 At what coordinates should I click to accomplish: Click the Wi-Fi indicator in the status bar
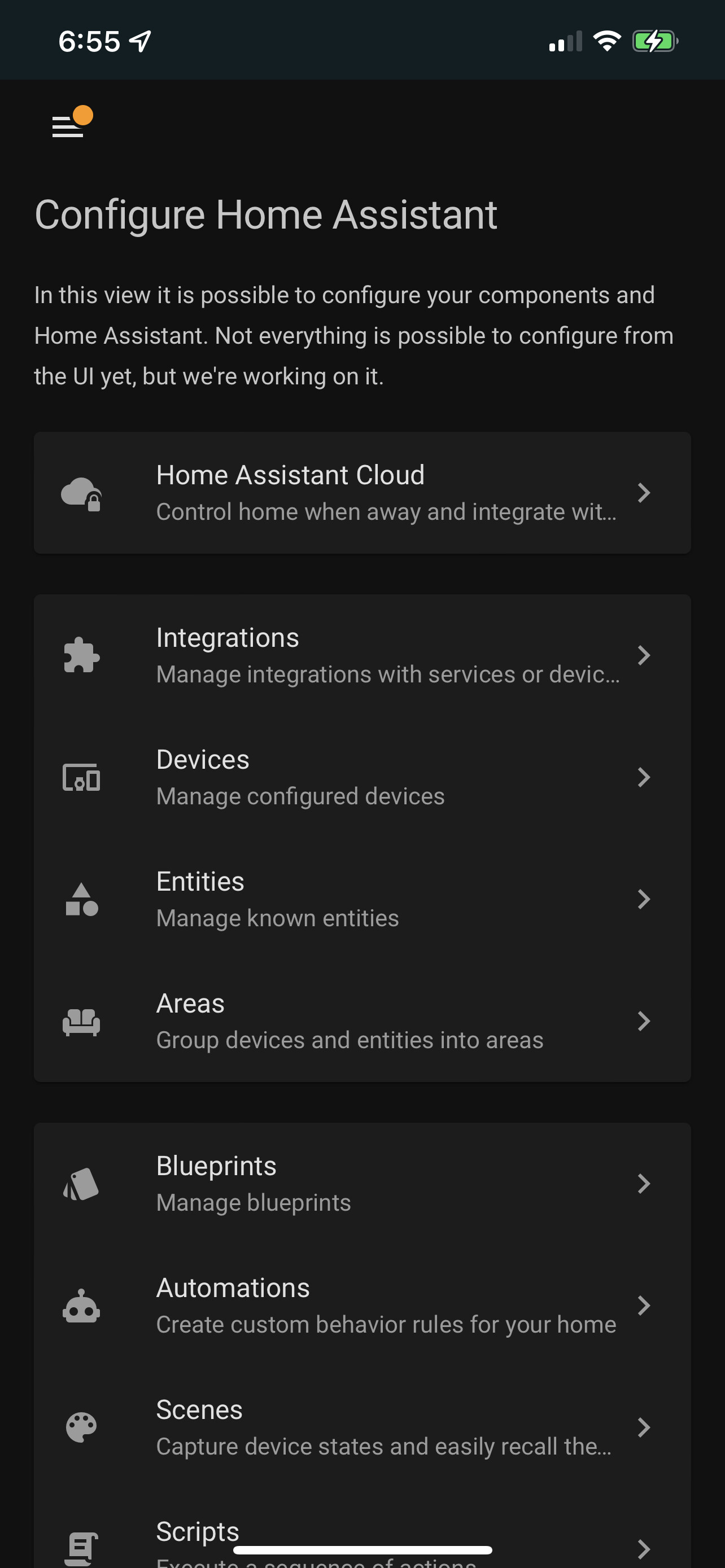607,41
